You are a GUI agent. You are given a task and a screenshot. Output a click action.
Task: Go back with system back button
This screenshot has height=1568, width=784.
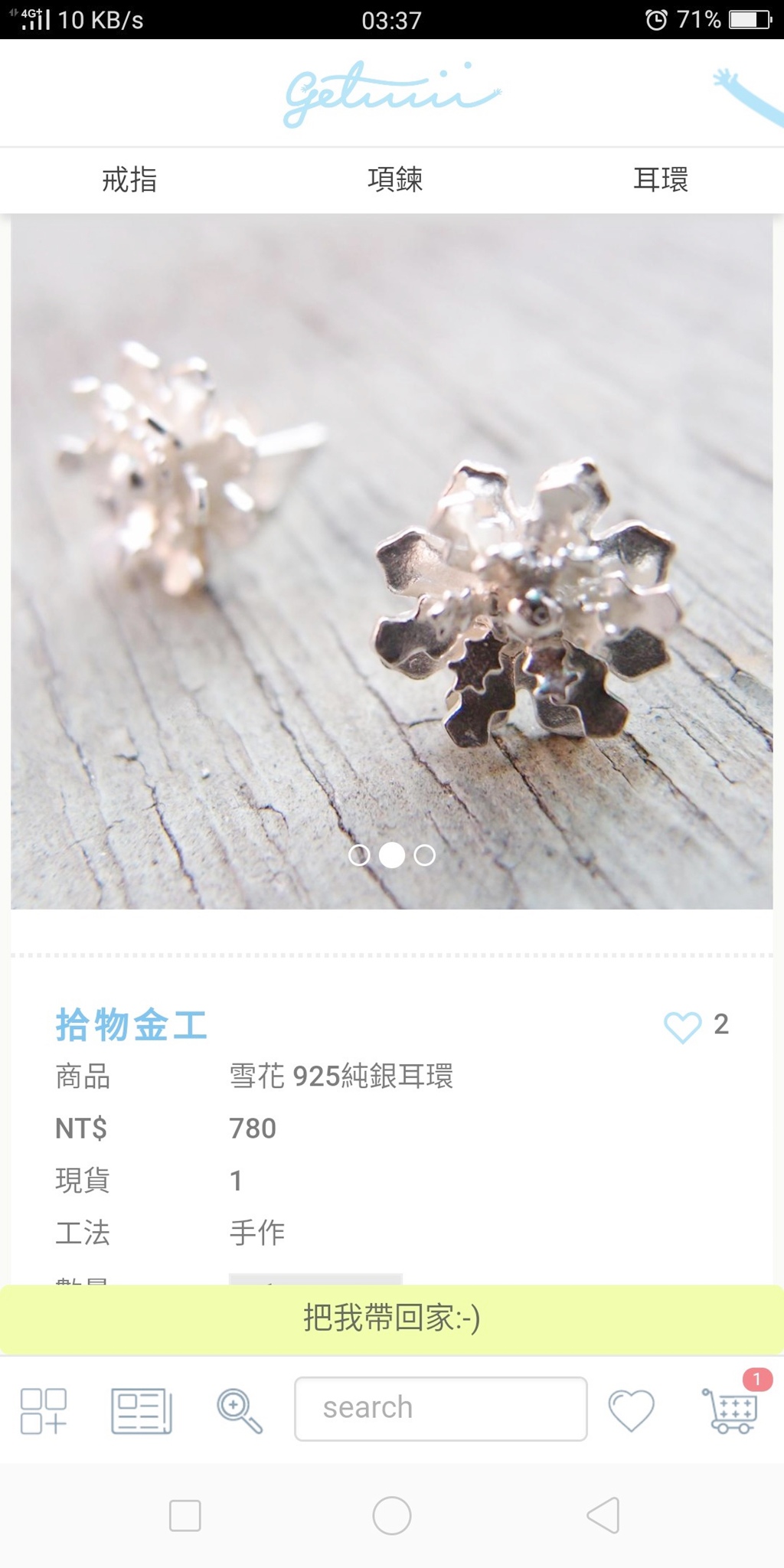(x=603, y=1515)
